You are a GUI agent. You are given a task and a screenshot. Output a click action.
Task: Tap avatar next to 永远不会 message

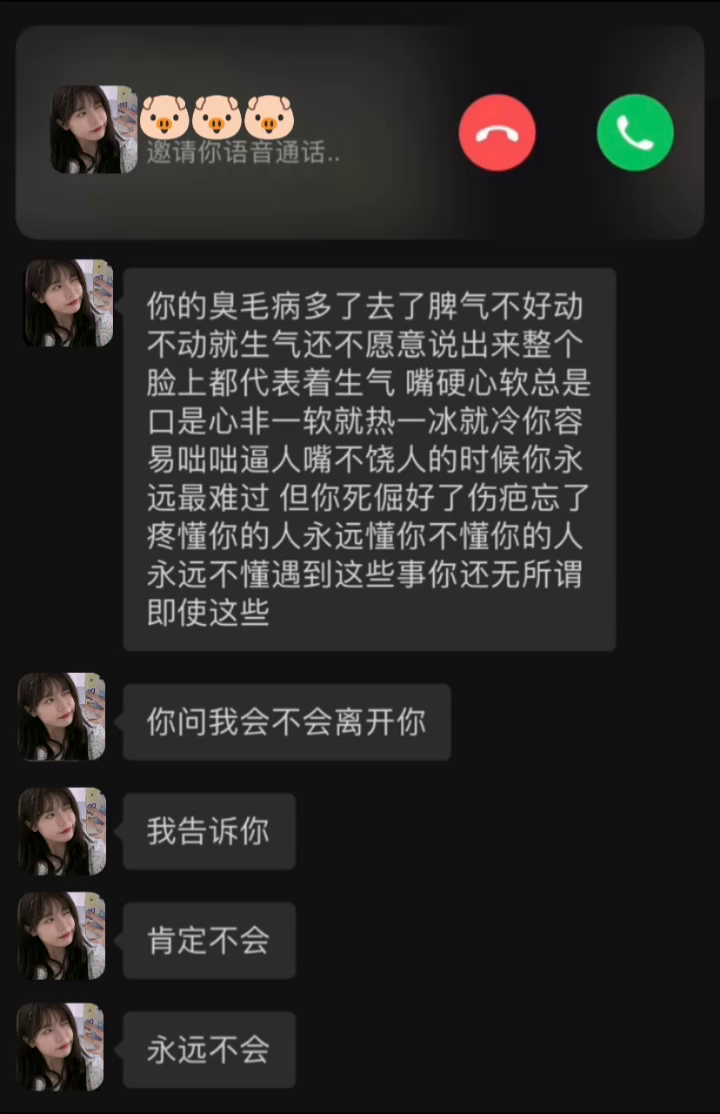tap(62, 1046)
